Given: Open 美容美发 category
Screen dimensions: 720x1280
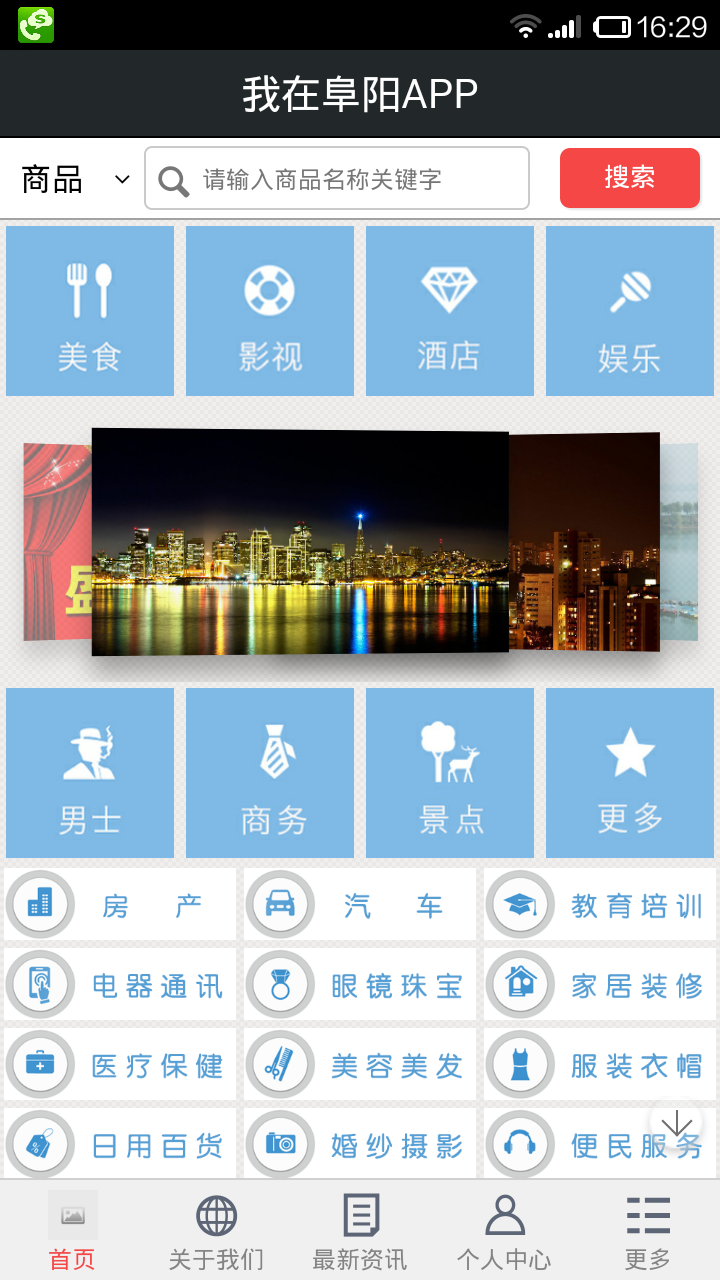Looking at the screenshot, I should (360, 1065).
